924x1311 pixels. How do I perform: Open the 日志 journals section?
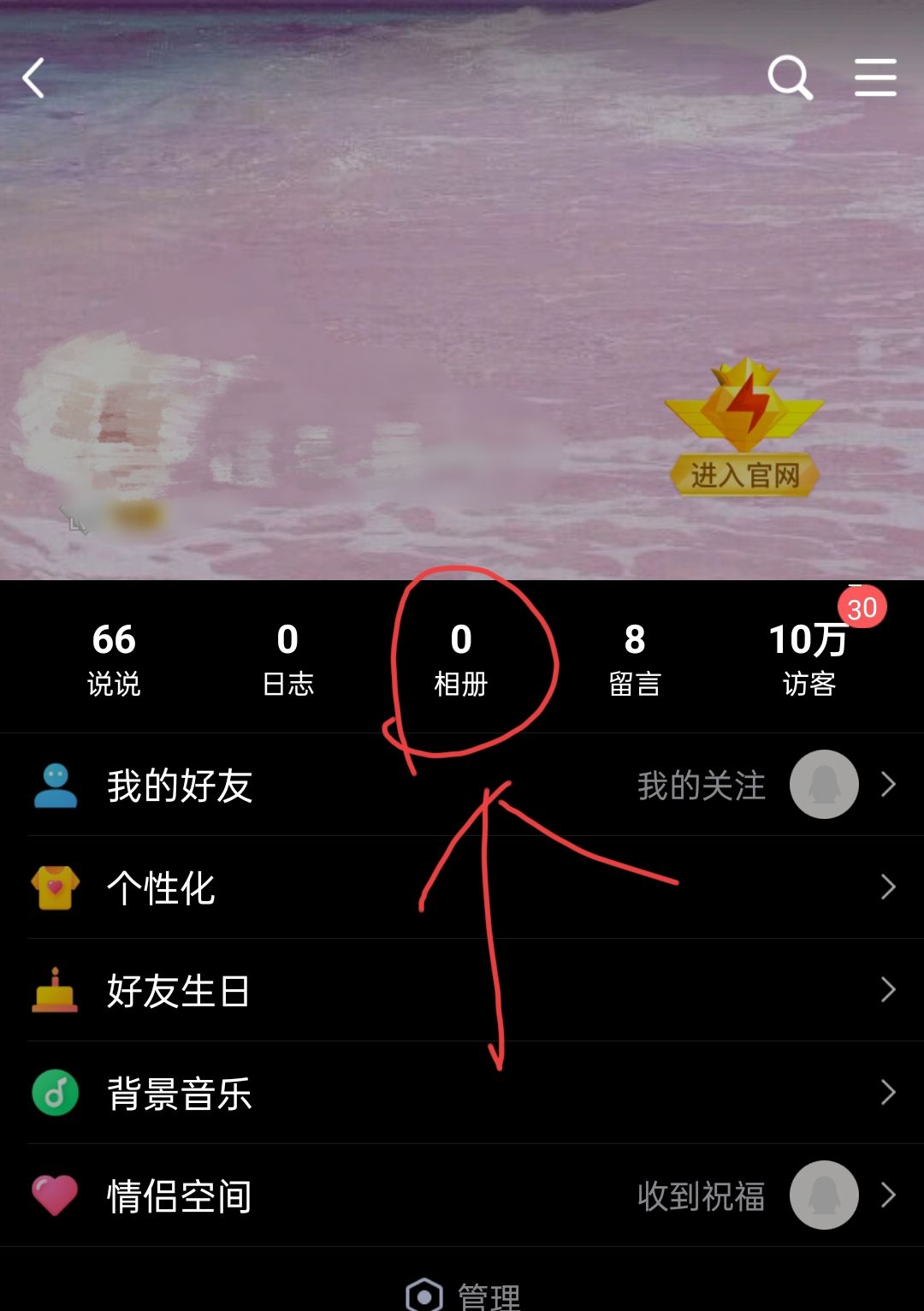[287, 659]
